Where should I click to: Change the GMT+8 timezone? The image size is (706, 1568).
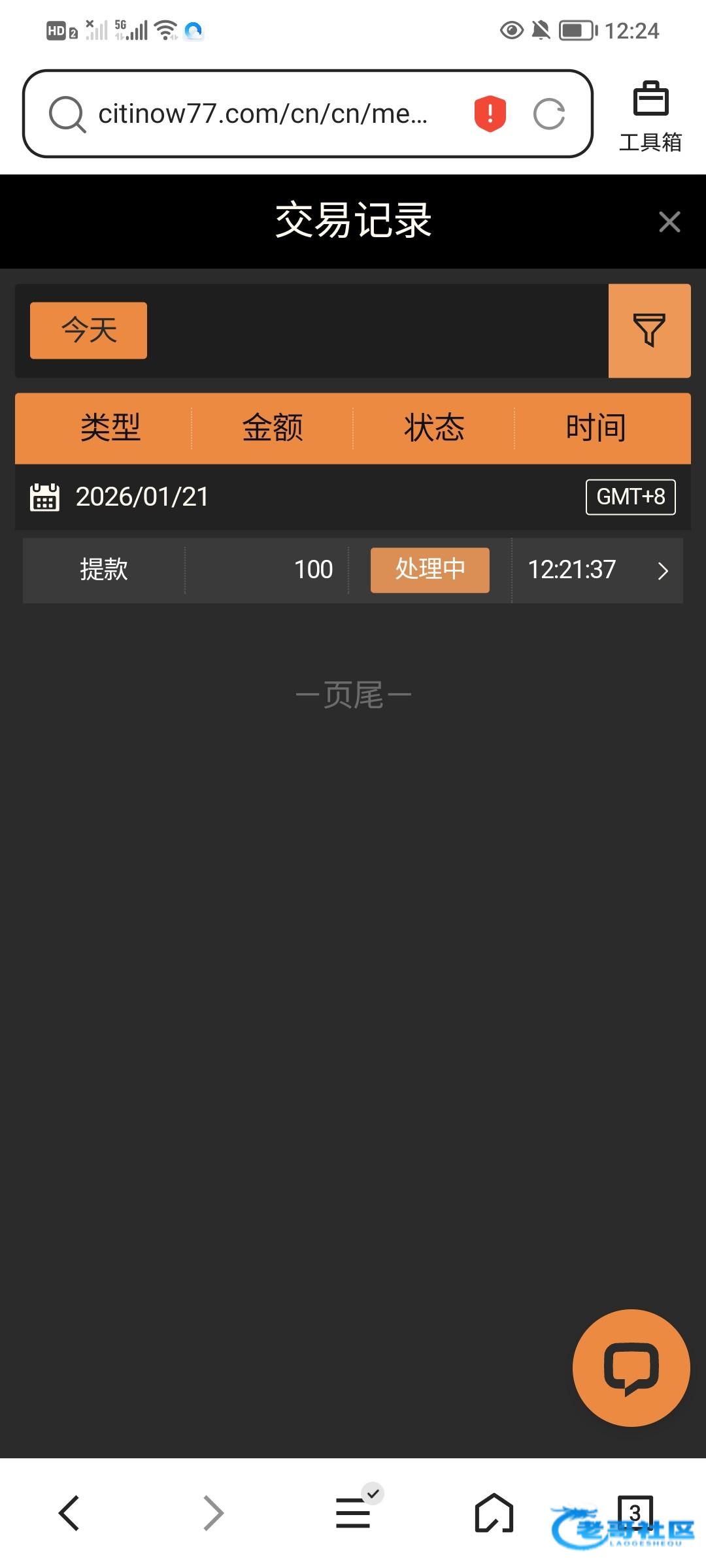(x=630, y=497)
